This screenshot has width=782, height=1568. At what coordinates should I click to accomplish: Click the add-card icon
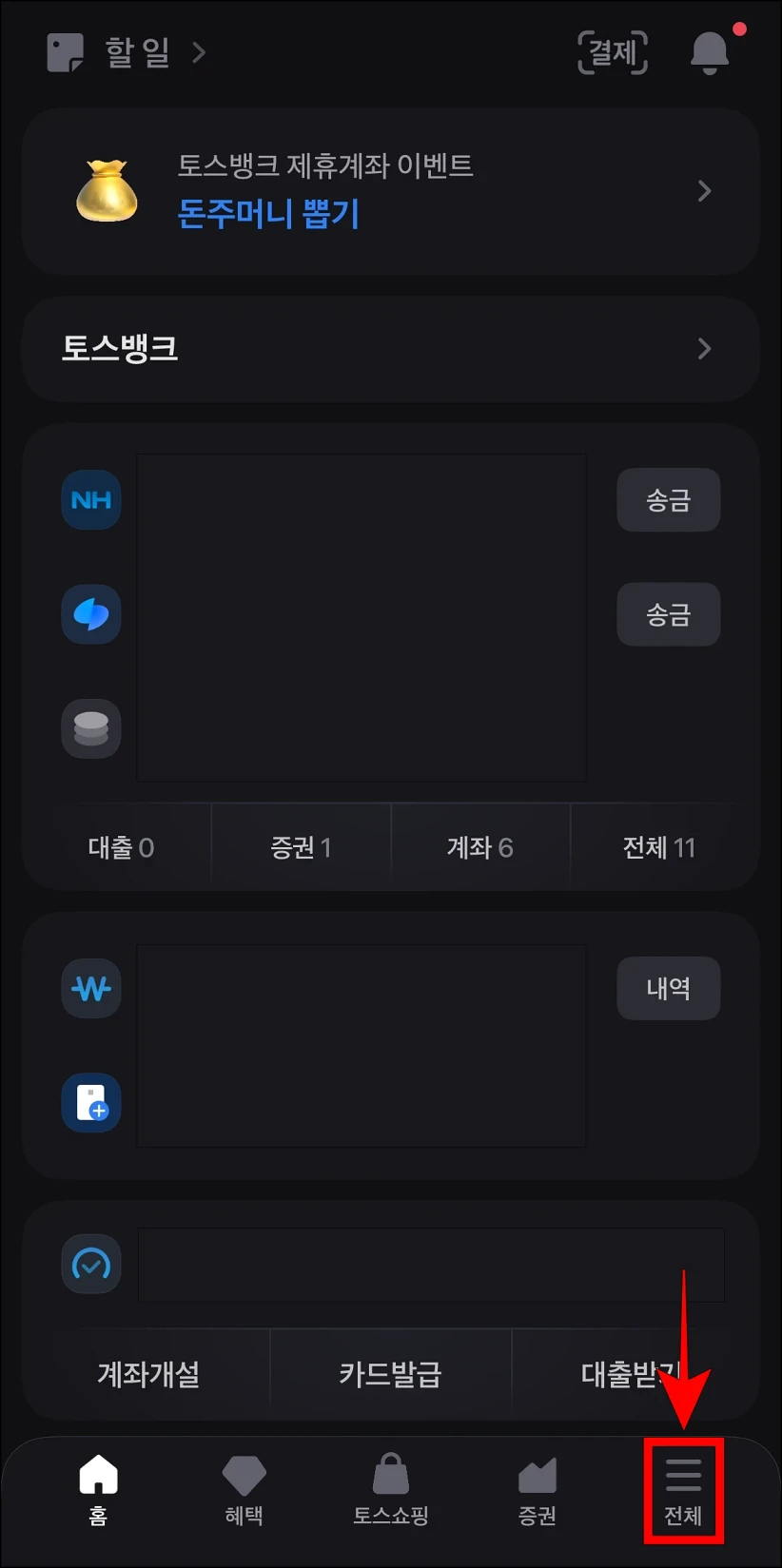(90, 1102)
